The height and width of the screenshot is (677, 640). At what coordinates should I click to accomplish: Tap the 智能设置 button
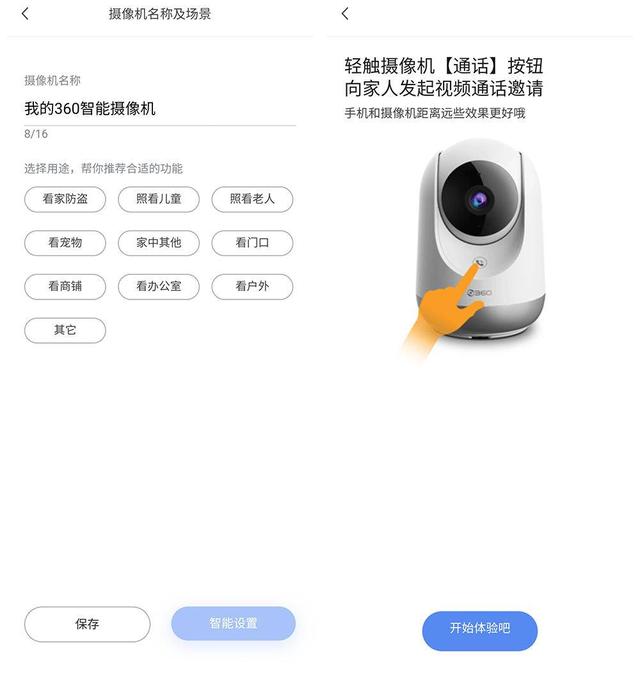(x=233, y=623)
